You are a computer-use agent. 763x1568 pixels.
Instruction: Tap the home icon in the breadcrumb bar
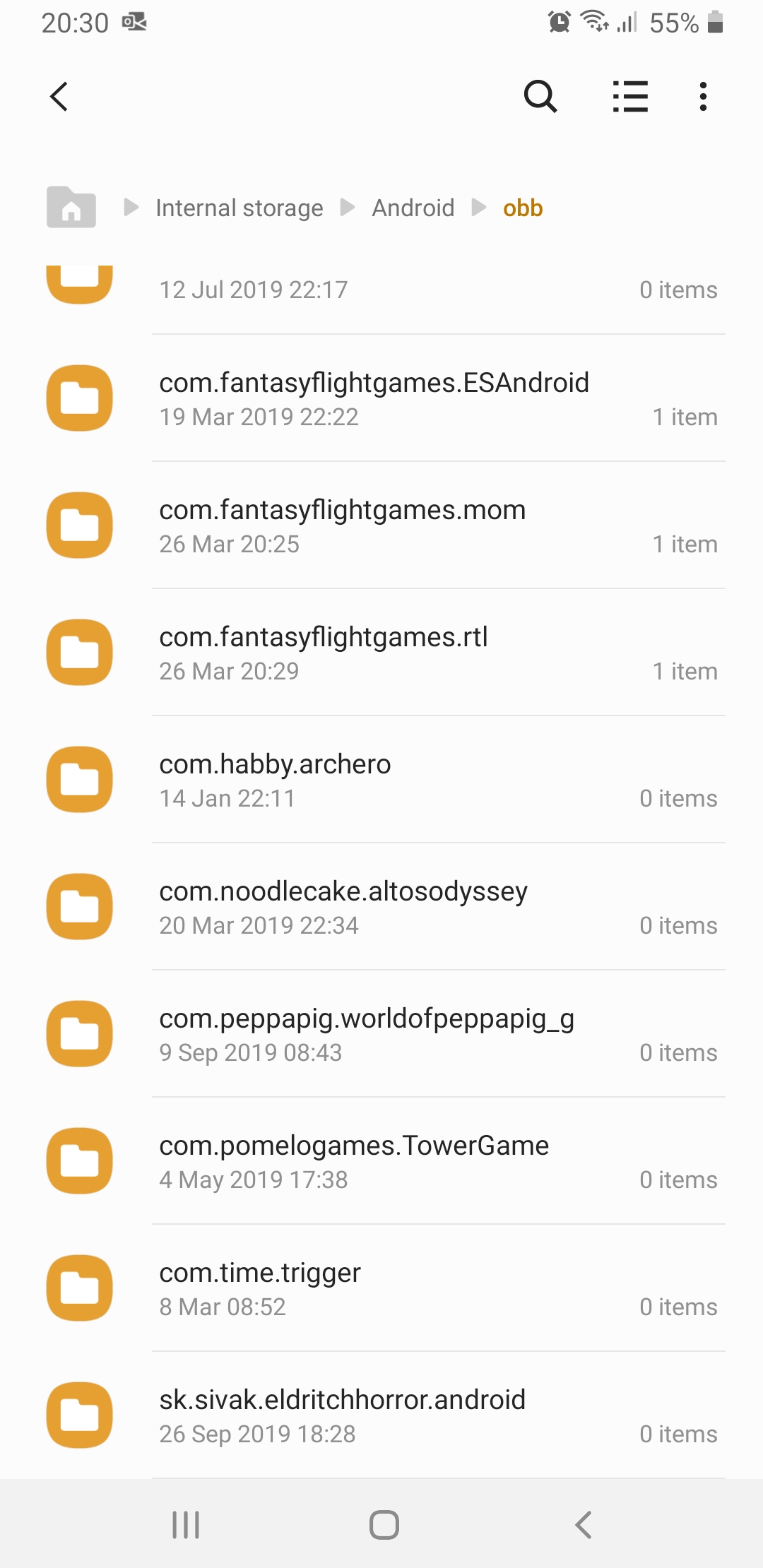(x=71, y=207)
